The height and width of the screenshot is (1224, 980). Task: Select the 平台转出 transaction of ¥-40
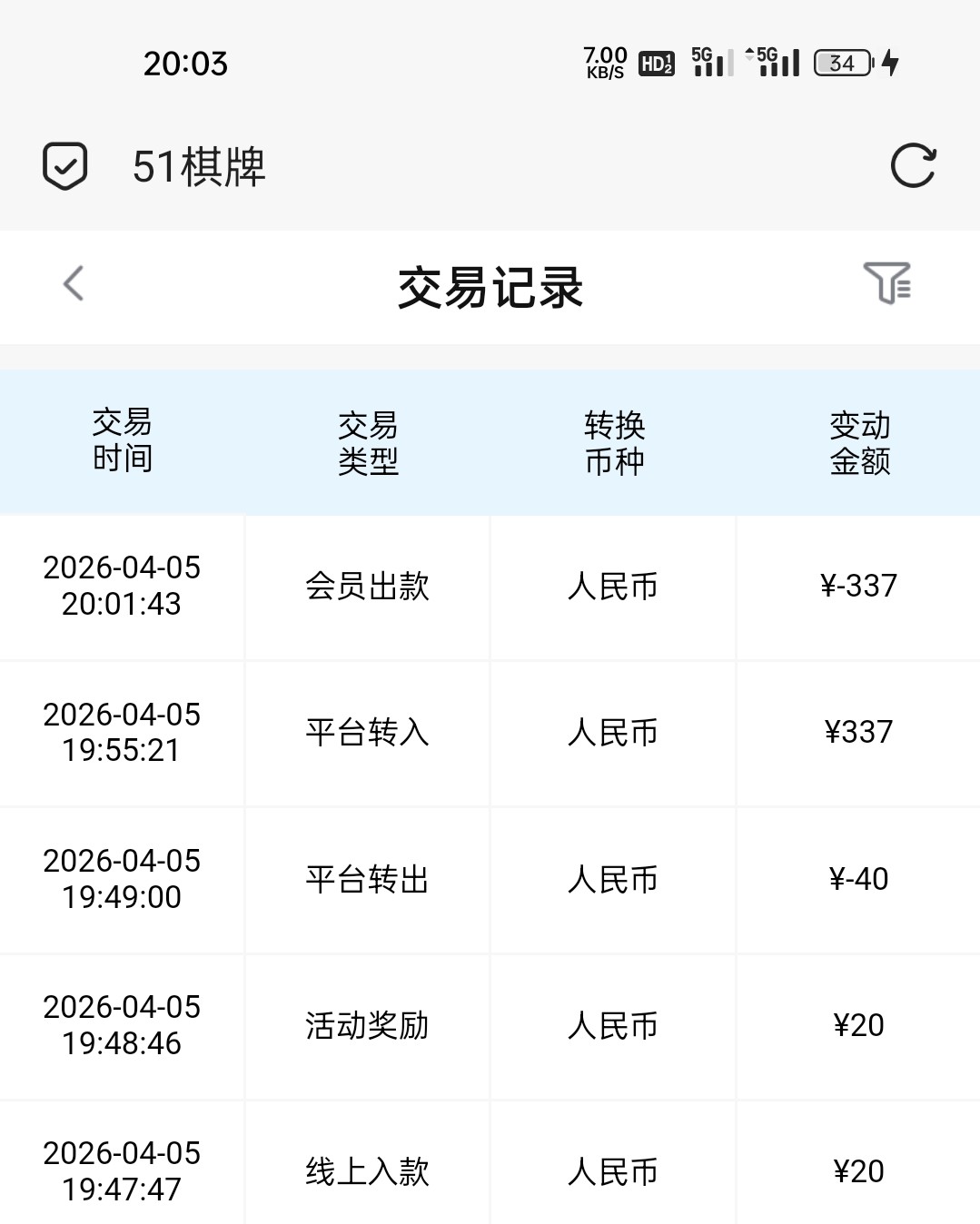pyautogui.click(x=367, y=879)
